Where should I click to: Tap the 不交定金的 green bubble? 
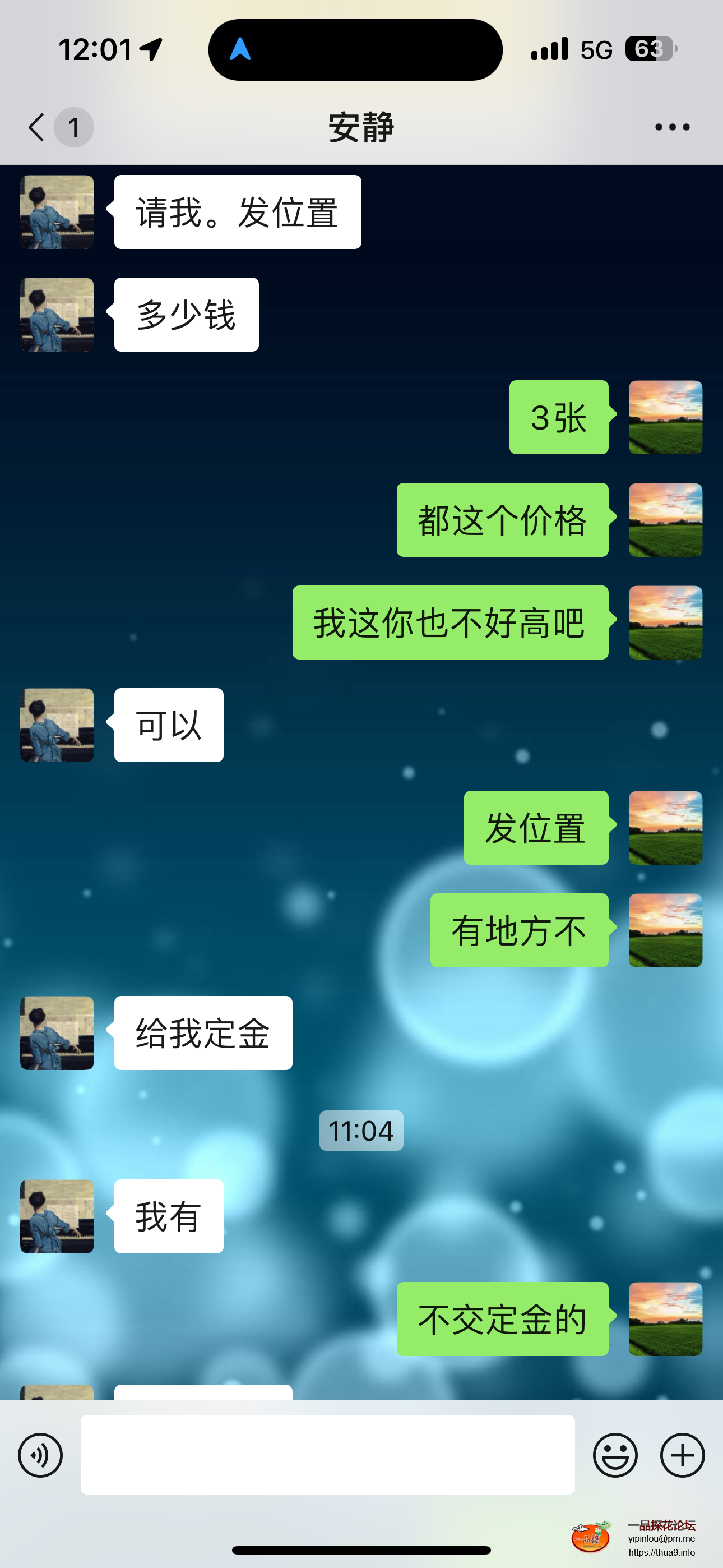(x=502, y=1319)
